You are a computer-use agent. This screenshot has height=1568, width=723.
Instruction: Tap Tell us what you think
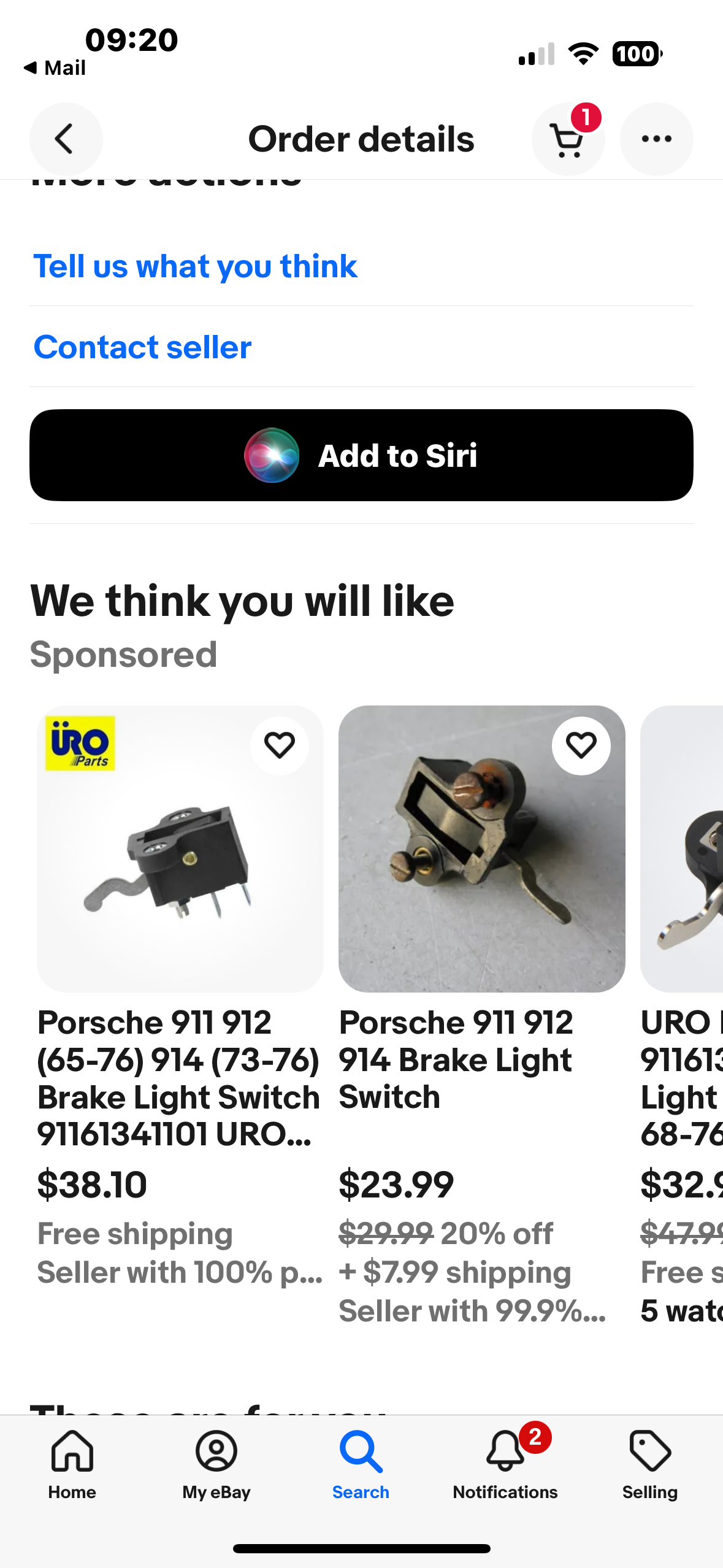coord(195,266)
